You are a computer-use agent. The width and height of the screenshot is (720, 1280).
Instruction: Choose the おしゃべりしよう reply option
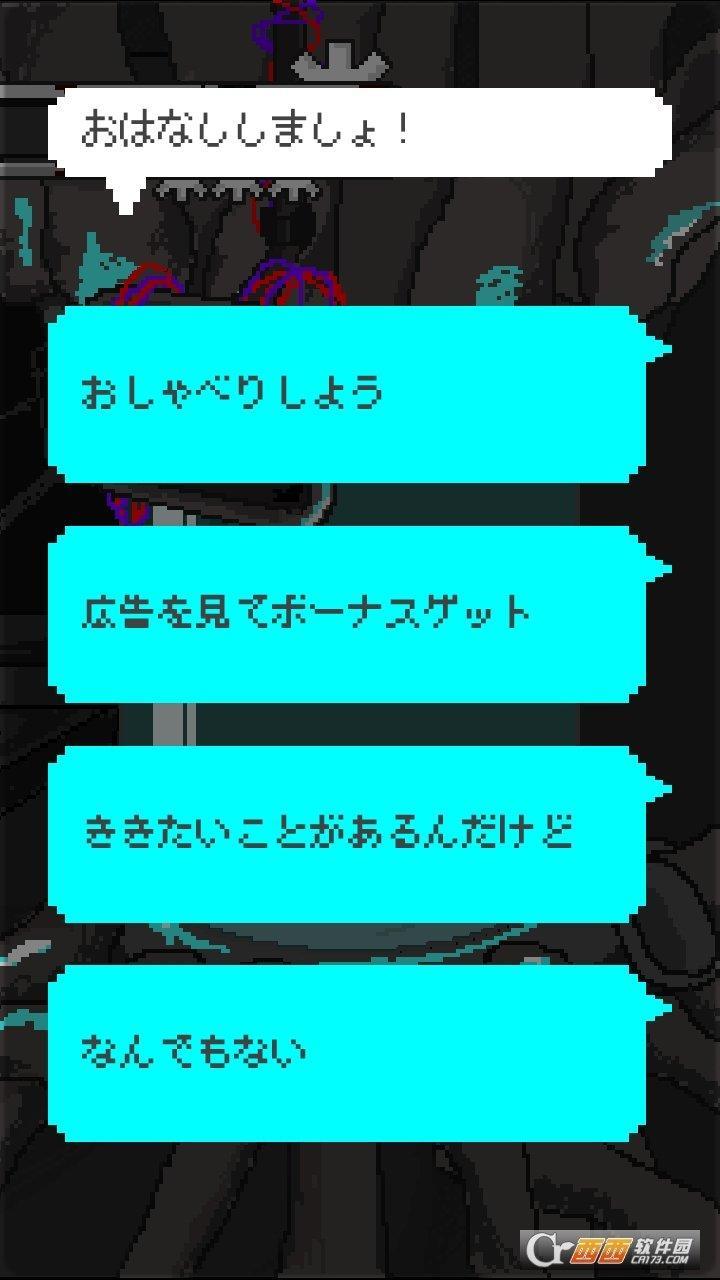(x=358, y=394)
